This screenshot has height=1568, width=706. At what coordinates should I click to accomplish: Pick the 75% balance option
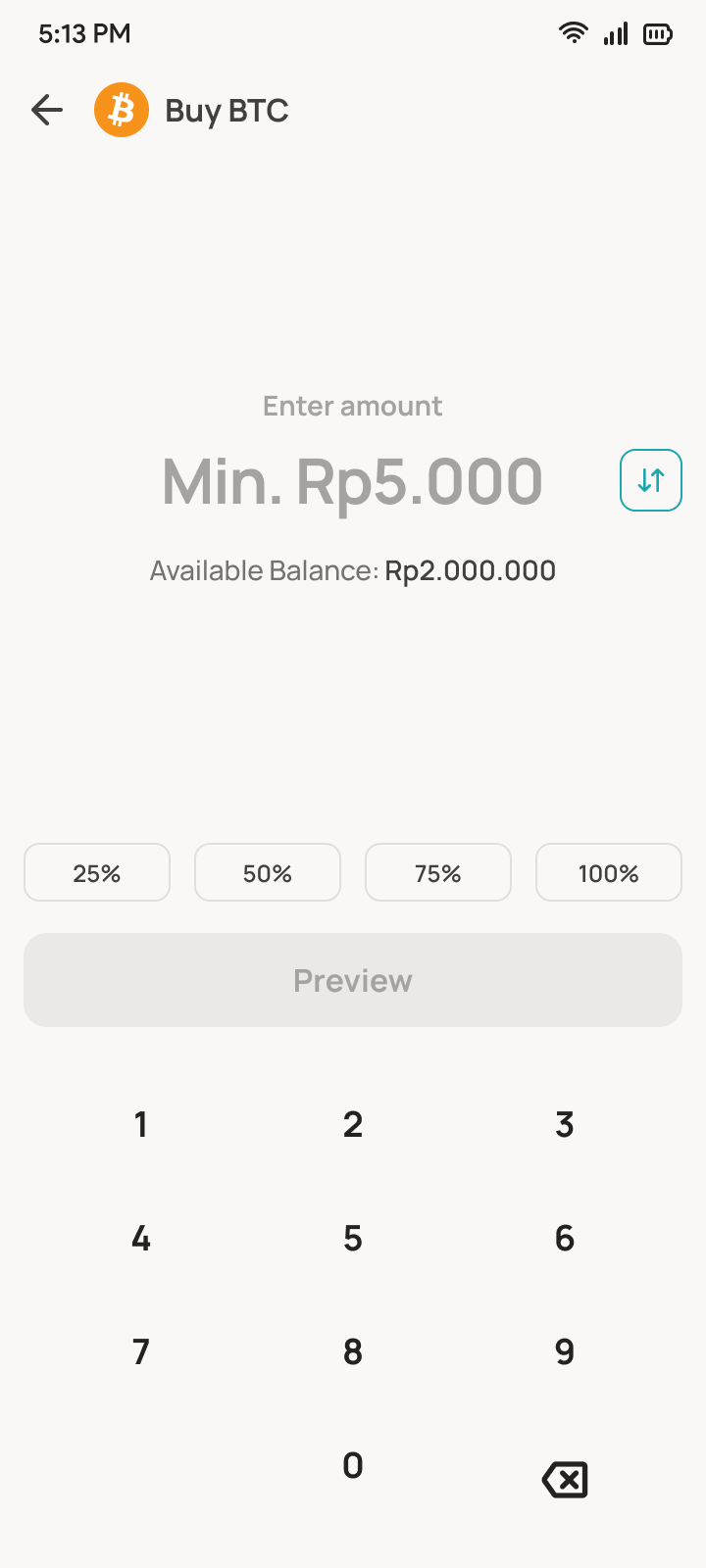438,872
